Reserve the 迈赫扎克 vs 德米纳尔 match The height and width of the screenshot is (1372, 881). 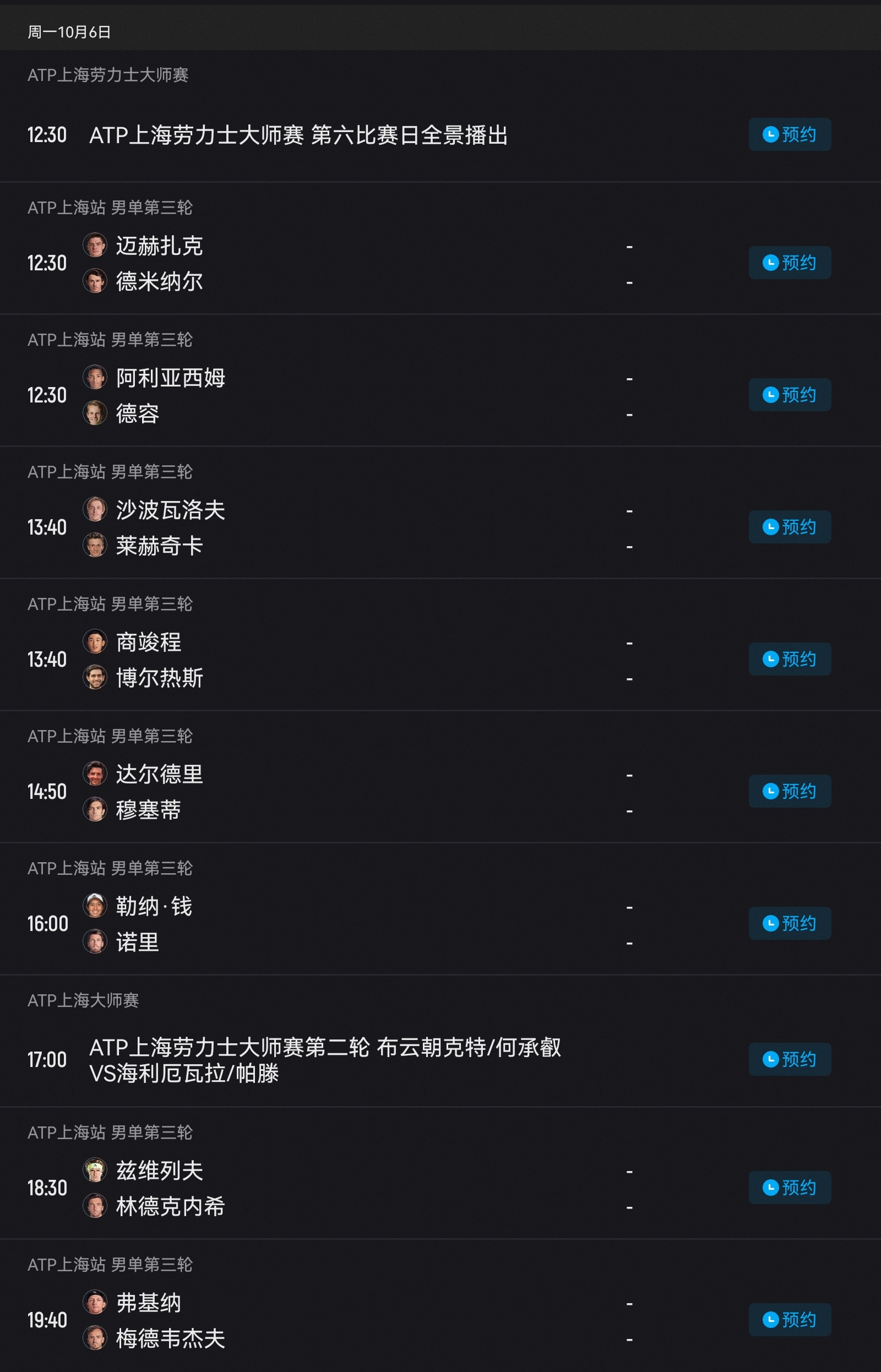pyautogui.click(x=789, y=263)
